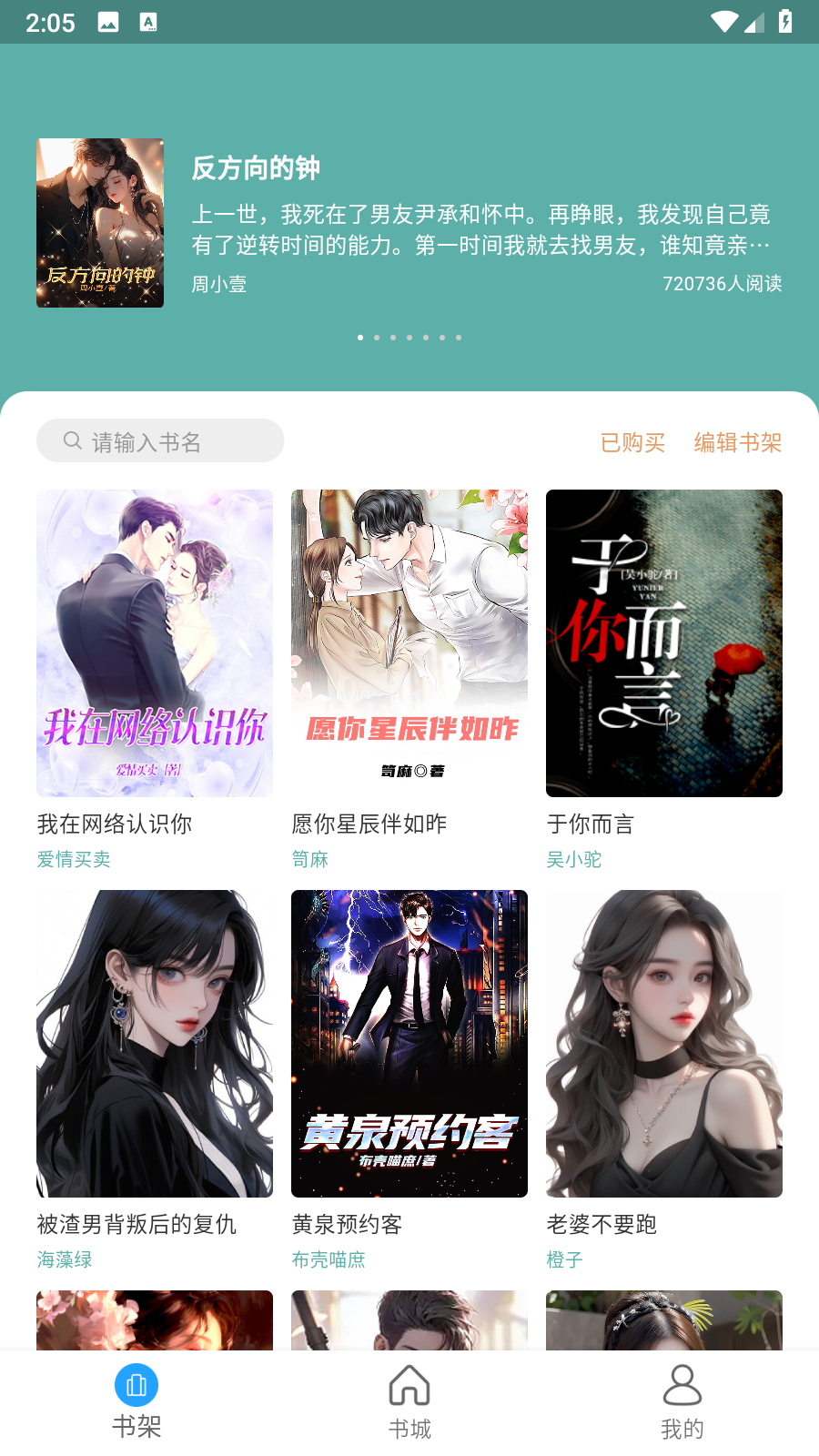Open the book 我在网络认识你
Viewport: 819px width, 1456px height.
pos(155,643)
